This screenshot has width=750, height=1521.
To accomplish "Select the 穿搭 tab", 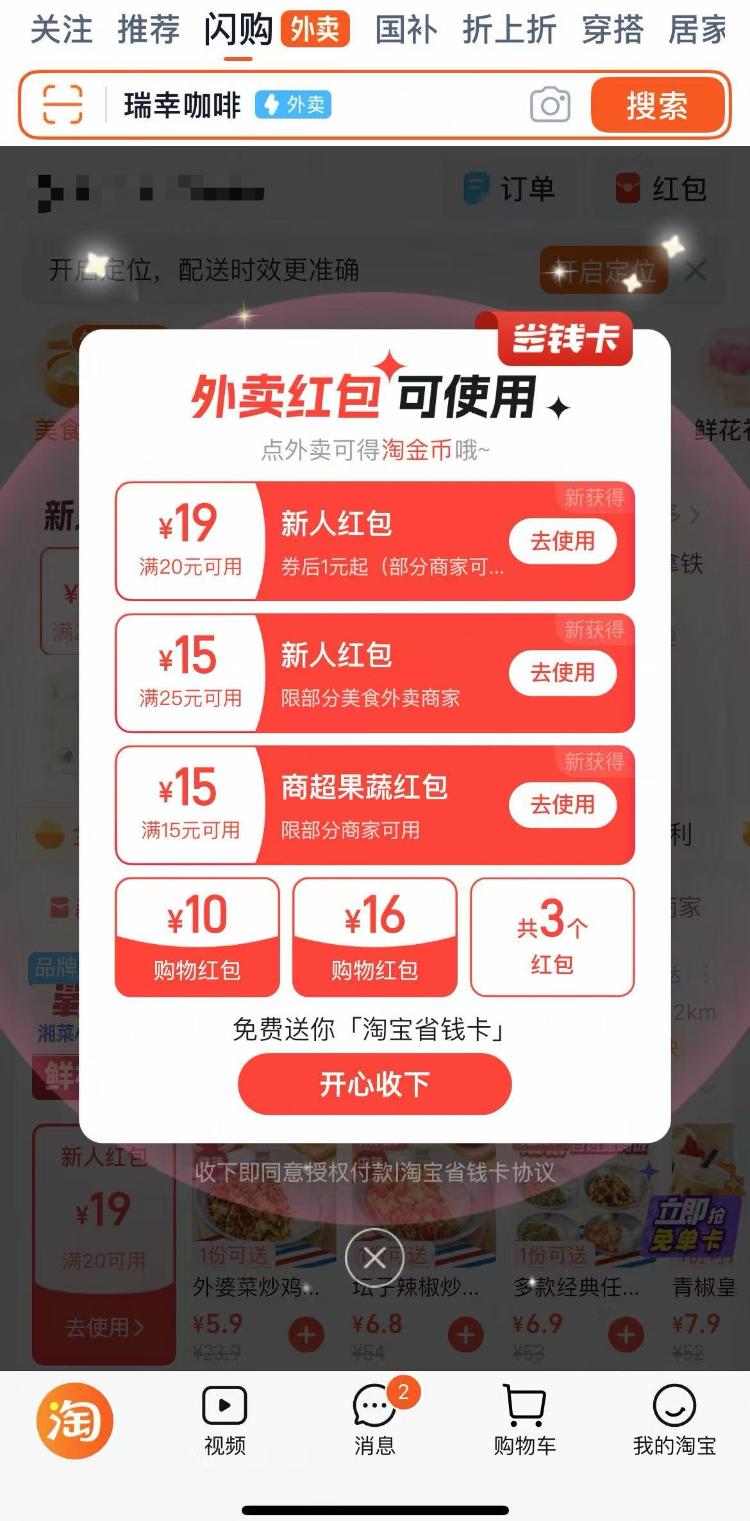I will (x=612, y=30).
